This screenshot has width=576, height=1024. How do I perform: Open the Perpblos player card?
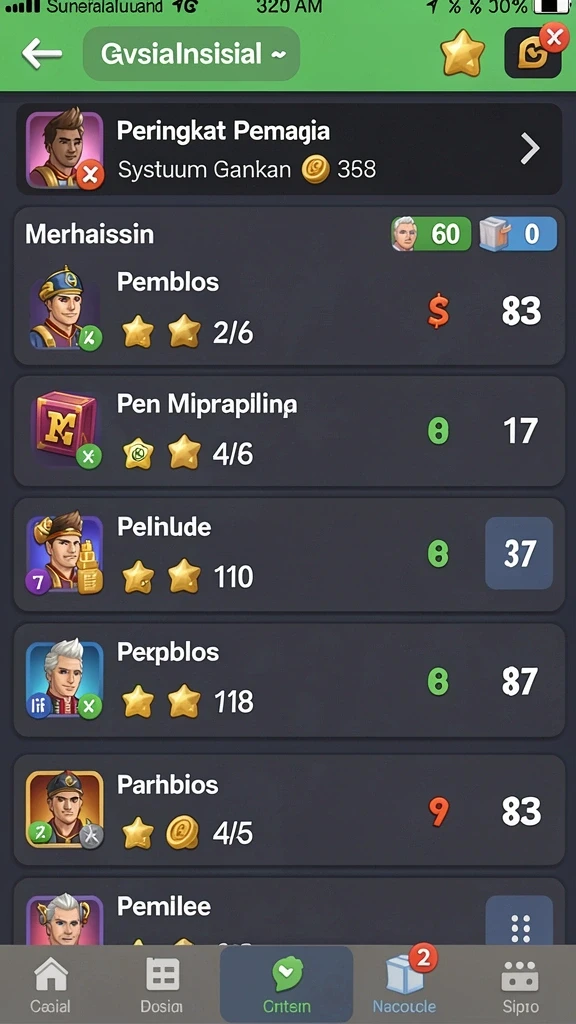pos(289,680)
